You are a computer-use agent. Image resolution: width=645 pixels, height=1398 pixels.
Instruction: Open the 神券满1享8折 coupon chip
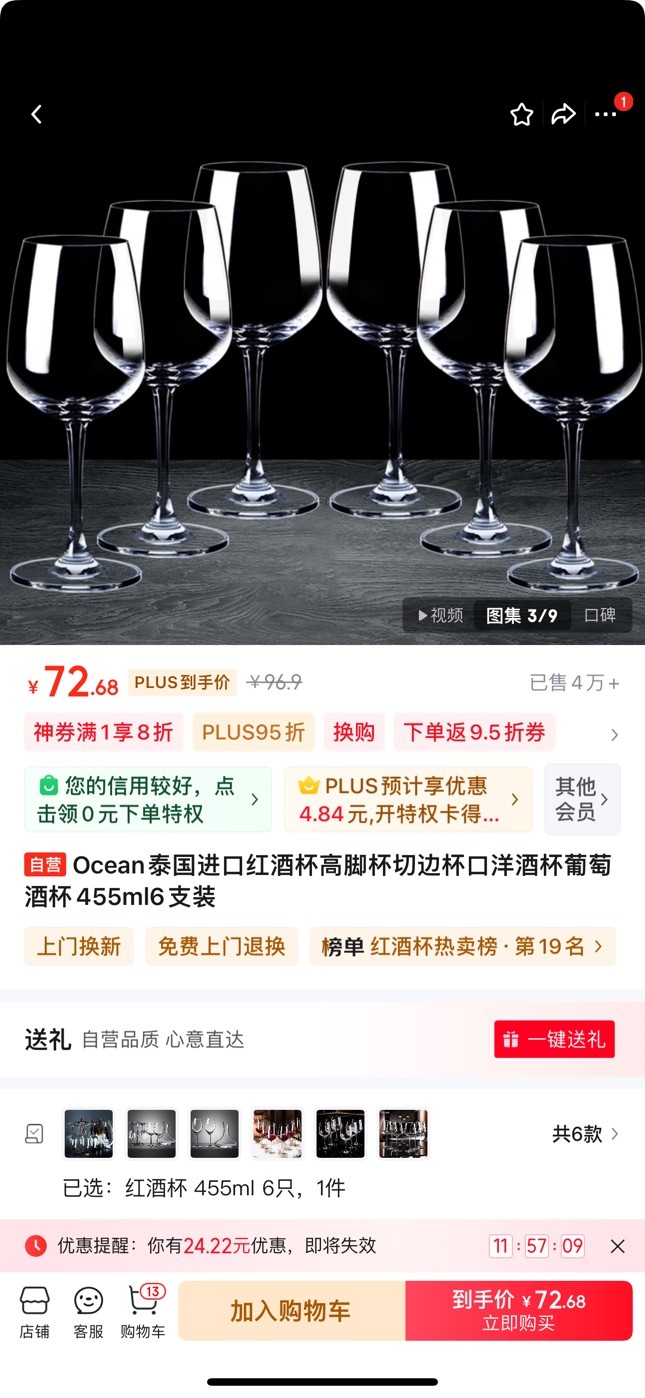pos(103,732)
